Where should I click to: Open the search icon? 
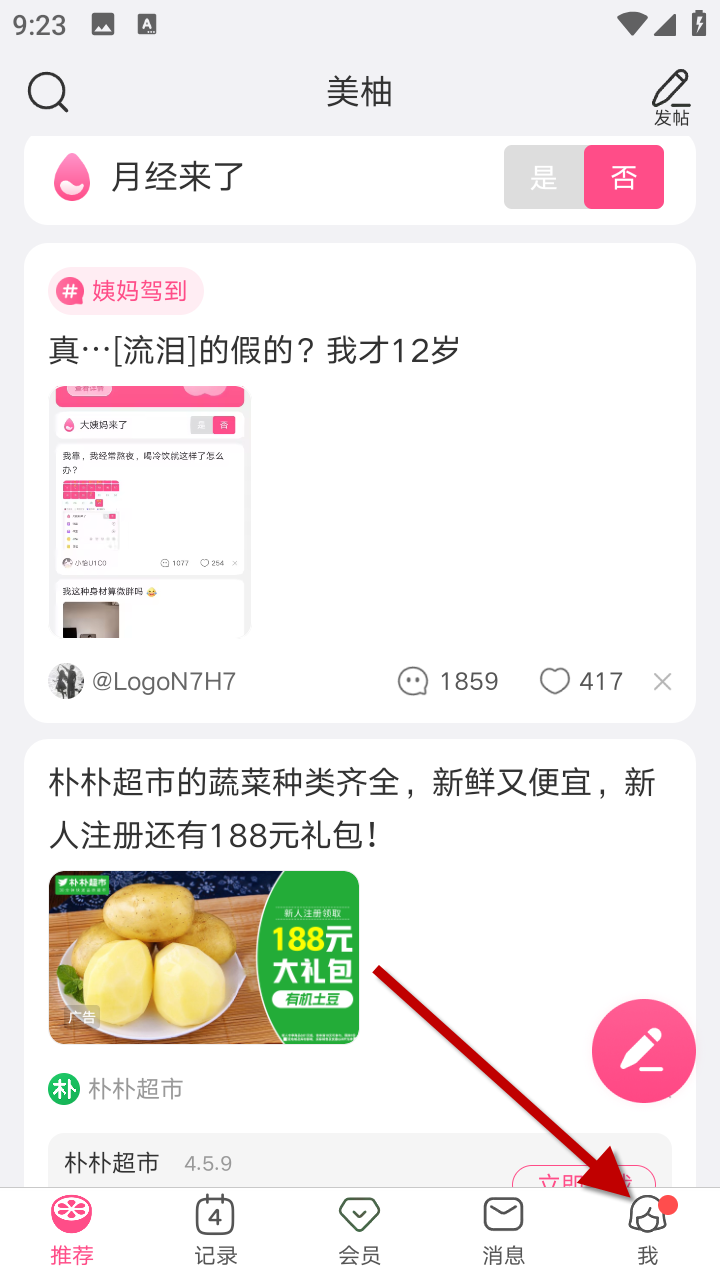point(47,93)
